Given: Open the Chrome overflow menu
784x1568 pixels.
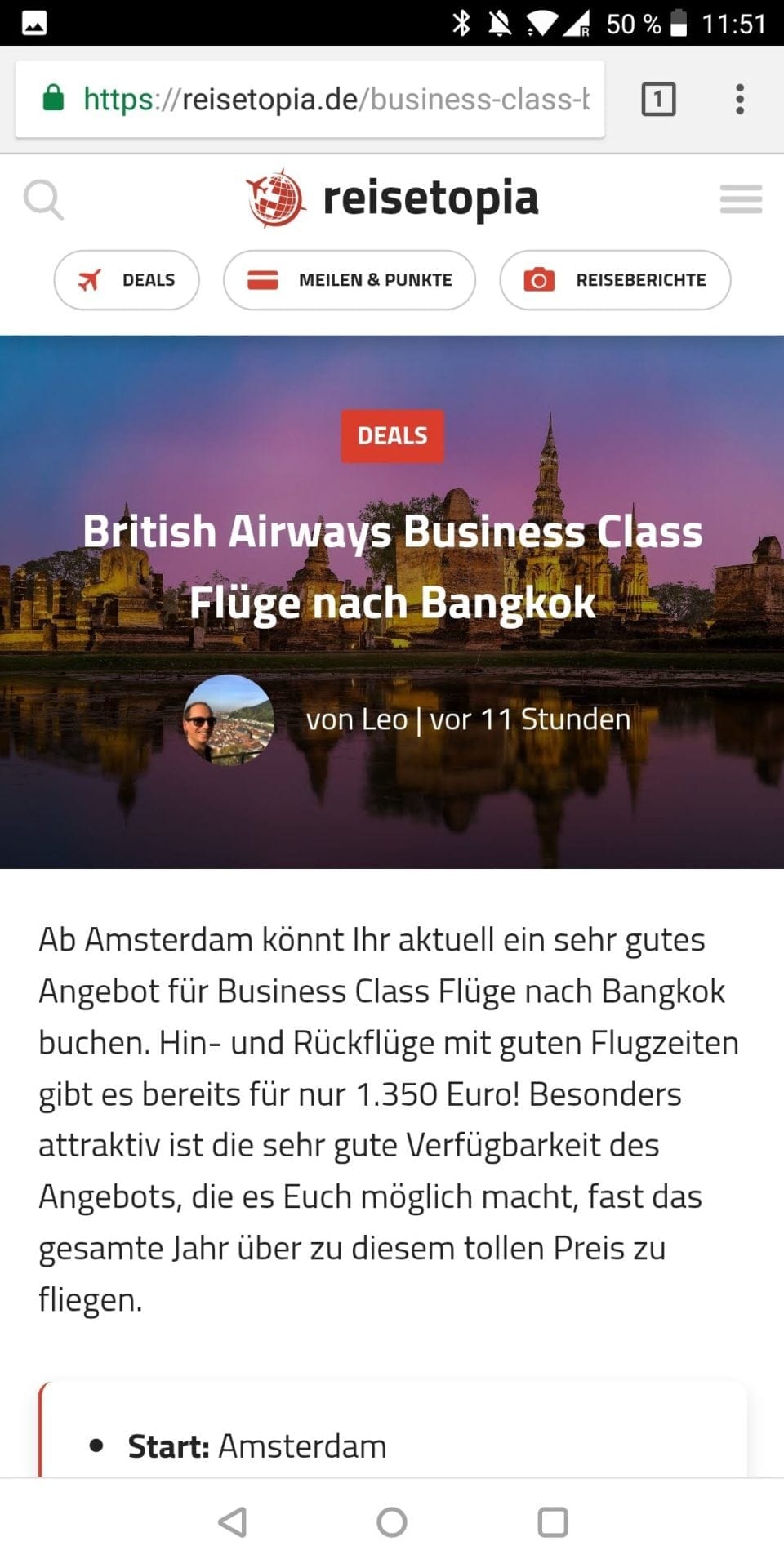Looking at the screenshot, I should [x=740, y=100].
